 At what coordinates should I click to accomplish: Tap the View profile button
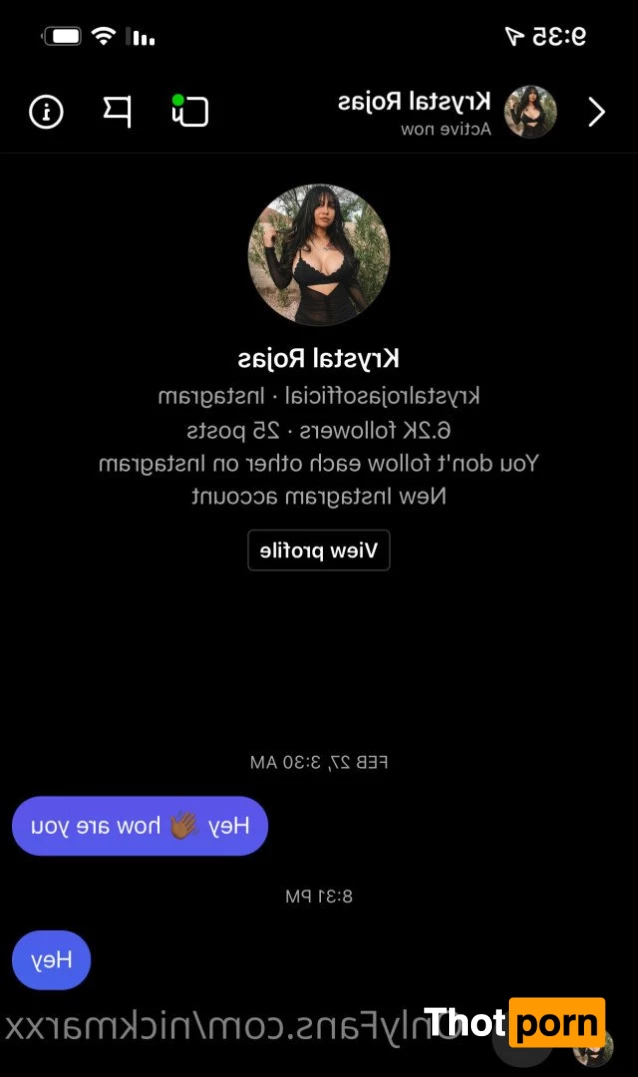pos(318,551)
